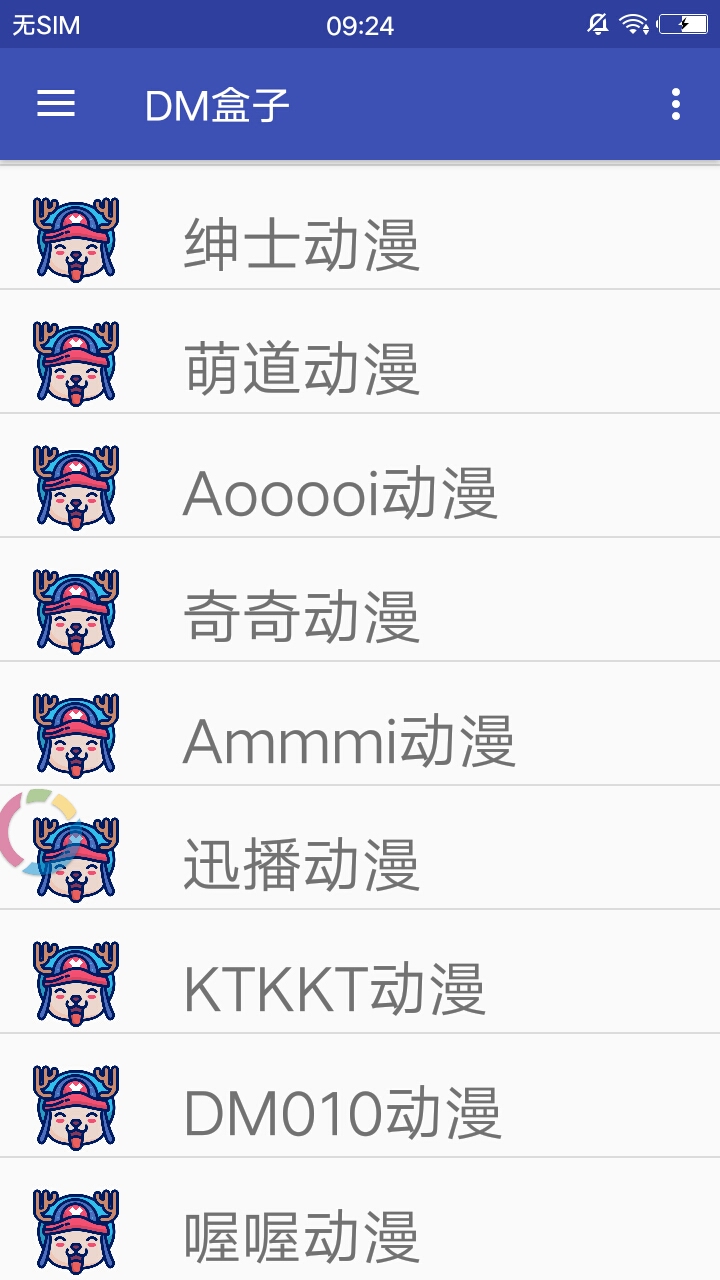Open the overflow menu with three dots
Screen dimensions: 720x1280
(676, 104)
